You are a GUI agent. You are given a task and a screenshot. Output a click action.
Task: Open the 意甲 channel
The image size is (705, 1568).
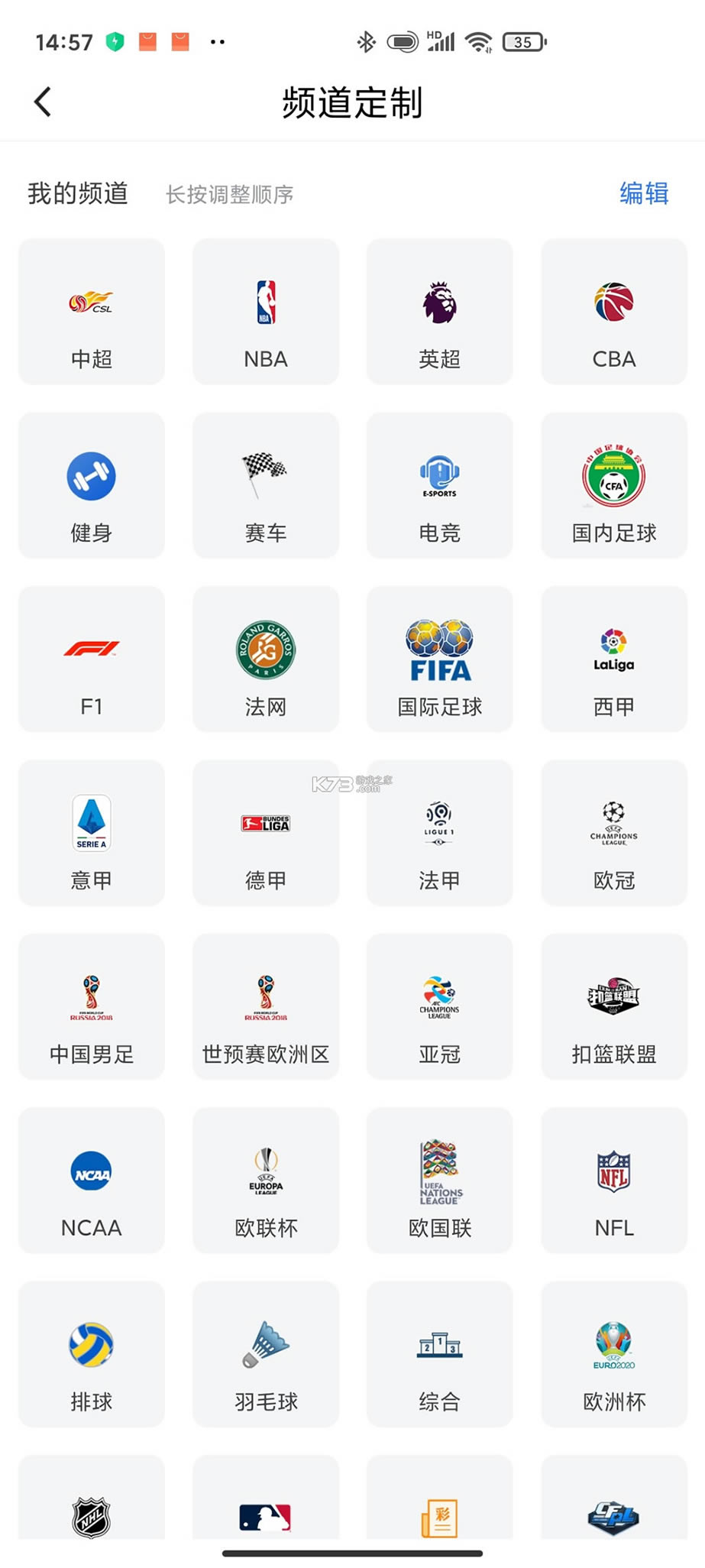[x=92, y=833]
